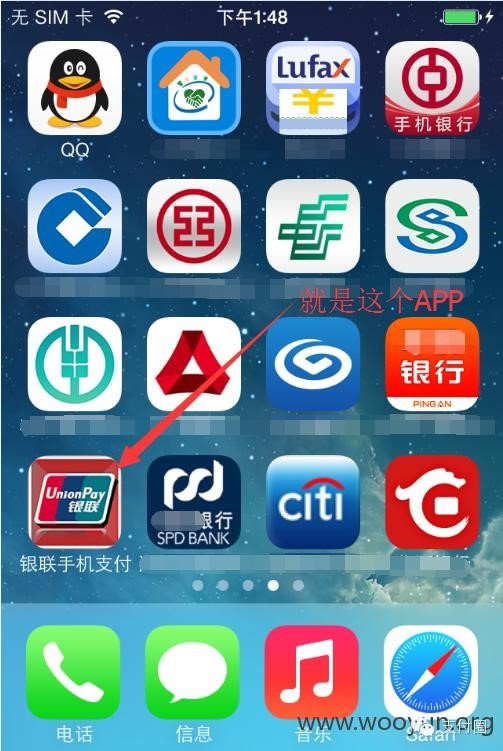
Task: Open the red dragon logo bank app
Action: click(432, 502)
